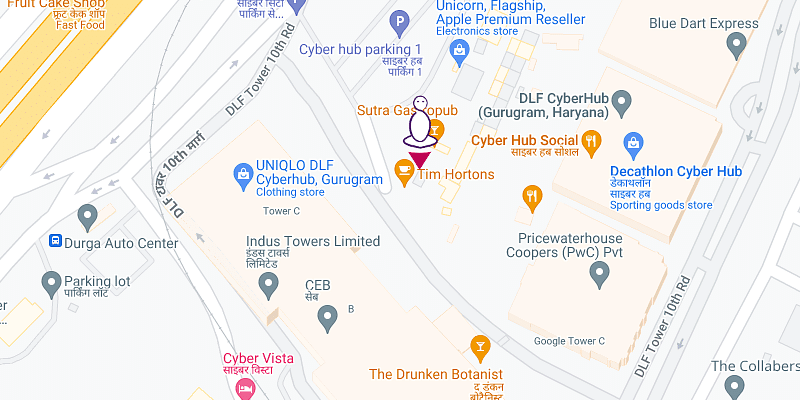Viewport: 800px width, 400px height.
Task: Open the DLF CyberHub location pin
Action: pyautogui.click(x=620, y=100)
